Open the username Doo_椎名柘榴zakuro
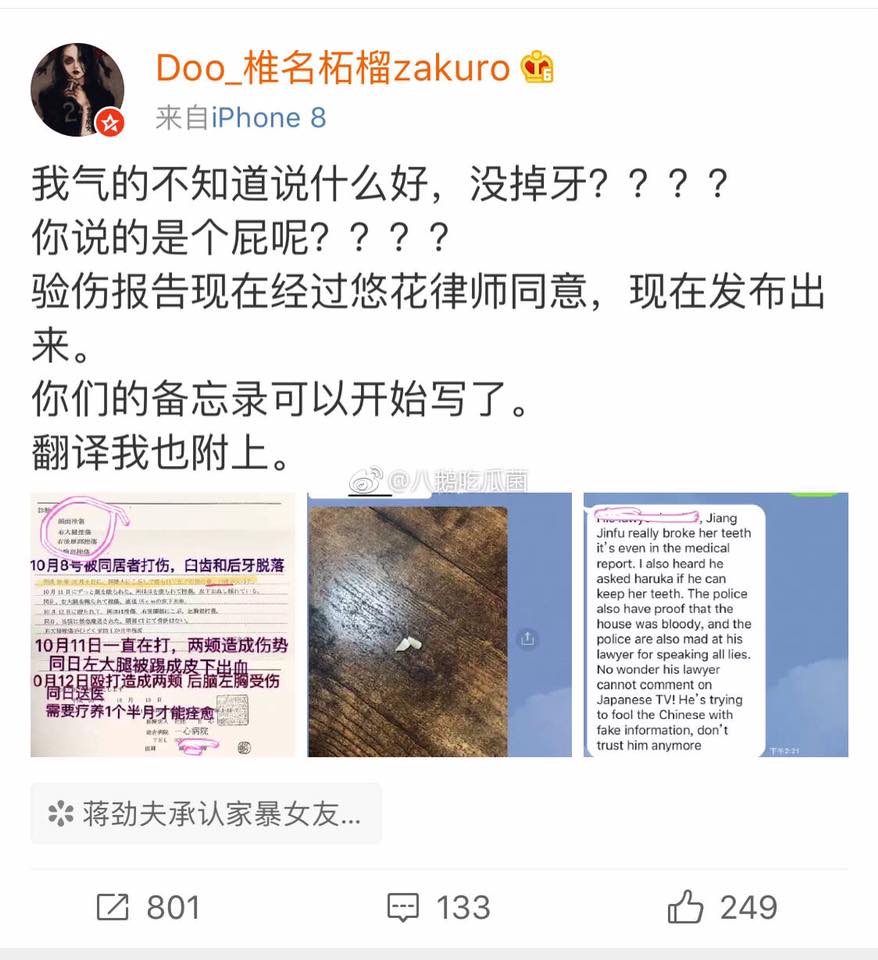The image size is (878, 960). click(333, 68)
